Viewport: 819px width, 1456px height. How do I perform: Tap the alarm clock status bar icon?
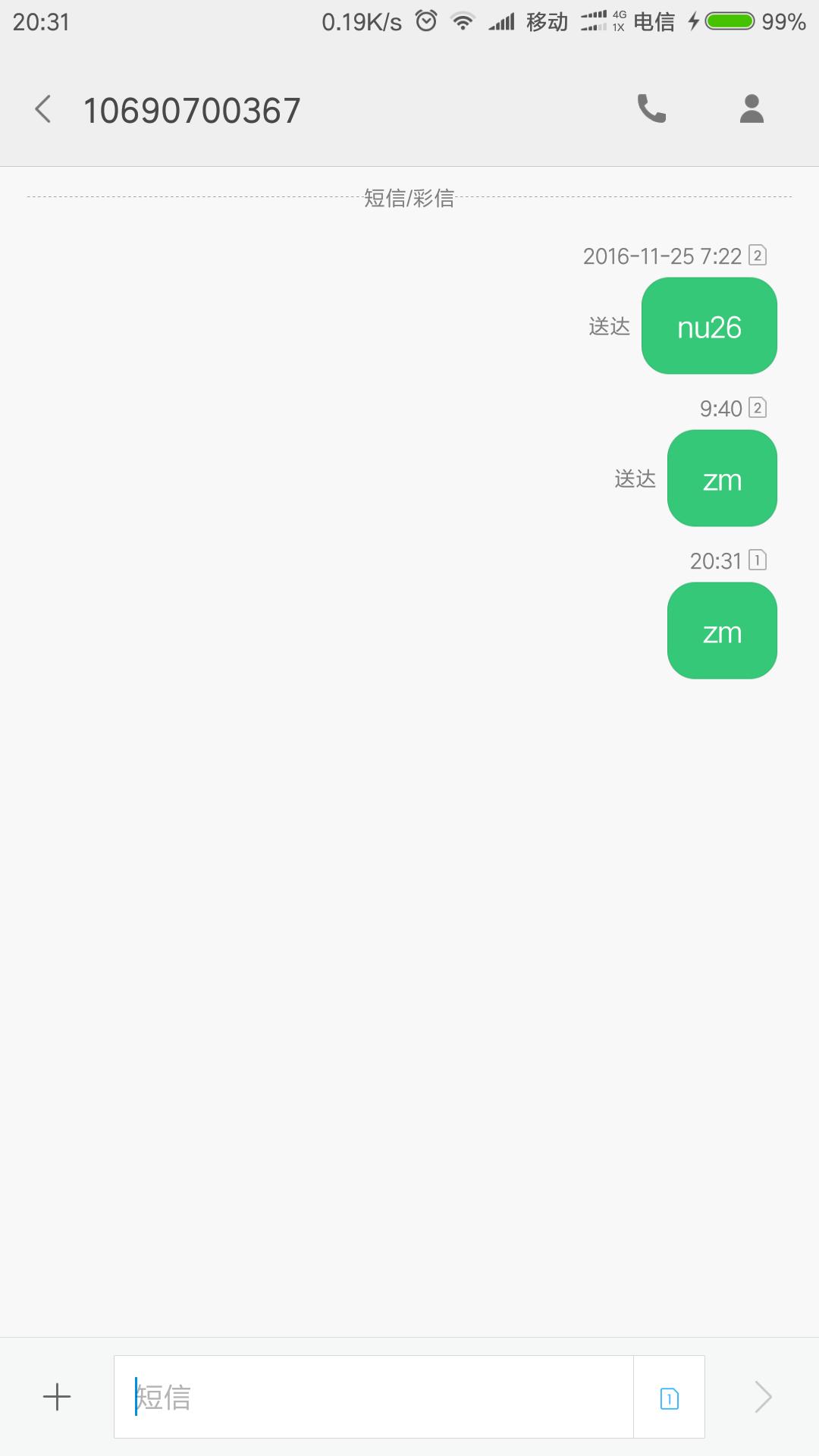[x=425, y=20]
